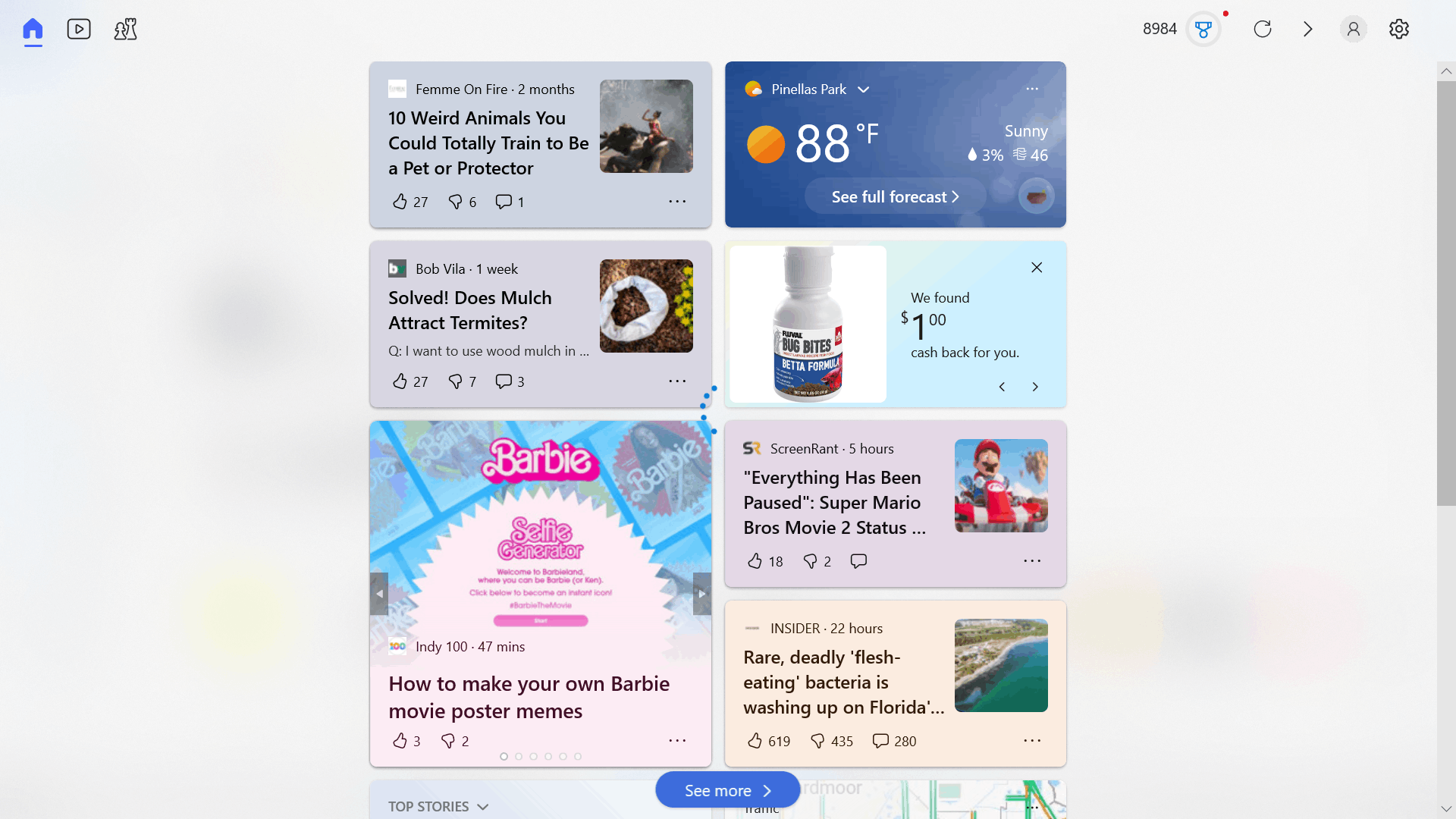
Task: Expand the Top Stories dropdown
Action: pos(483,807)
